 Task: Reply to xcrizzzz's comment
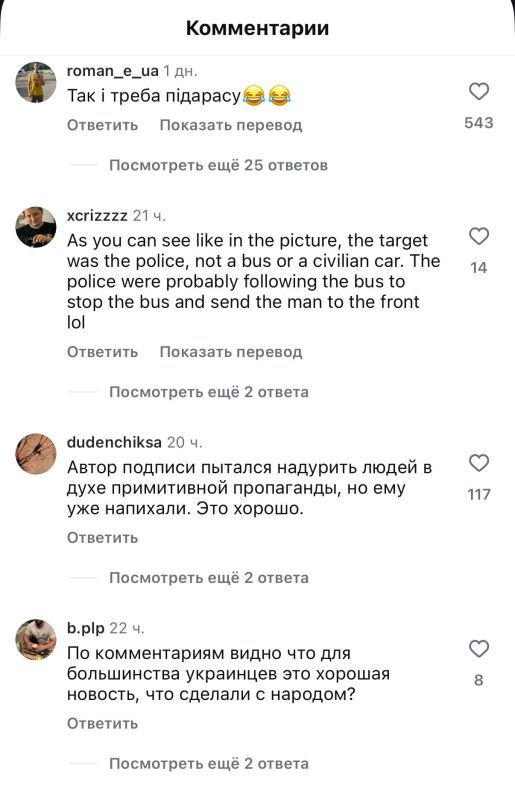coord(103,352)
